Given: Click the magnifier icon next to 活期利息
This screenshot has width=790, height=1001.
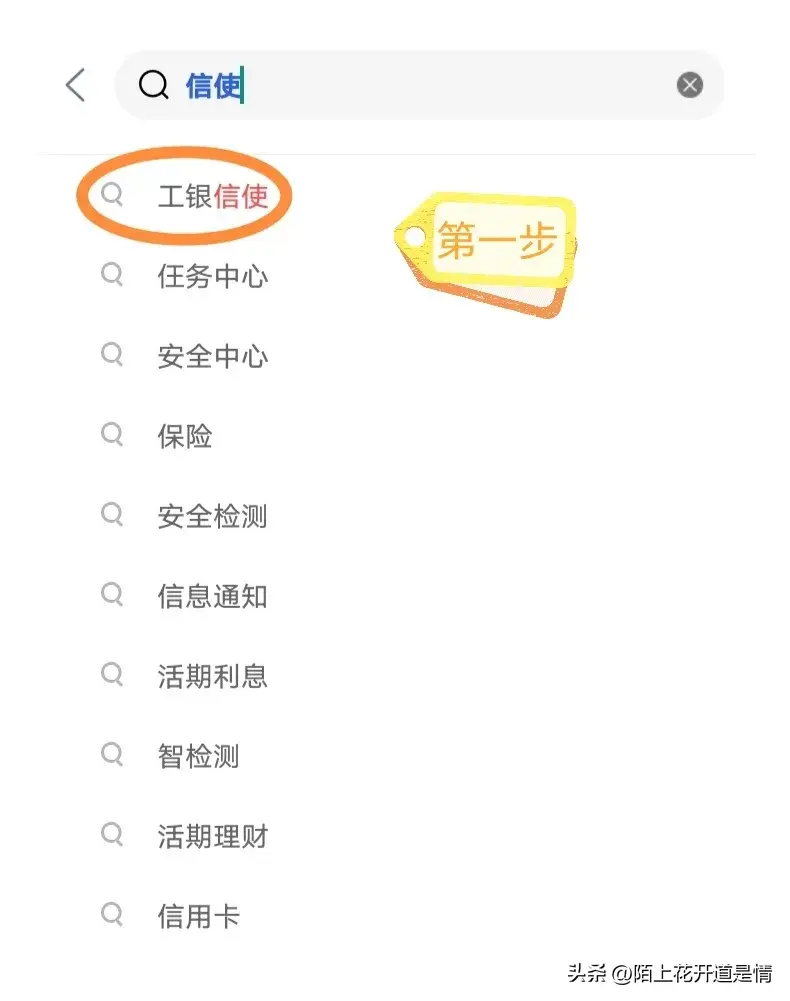Looking at the screenshot, I should [x=111, y=676].
